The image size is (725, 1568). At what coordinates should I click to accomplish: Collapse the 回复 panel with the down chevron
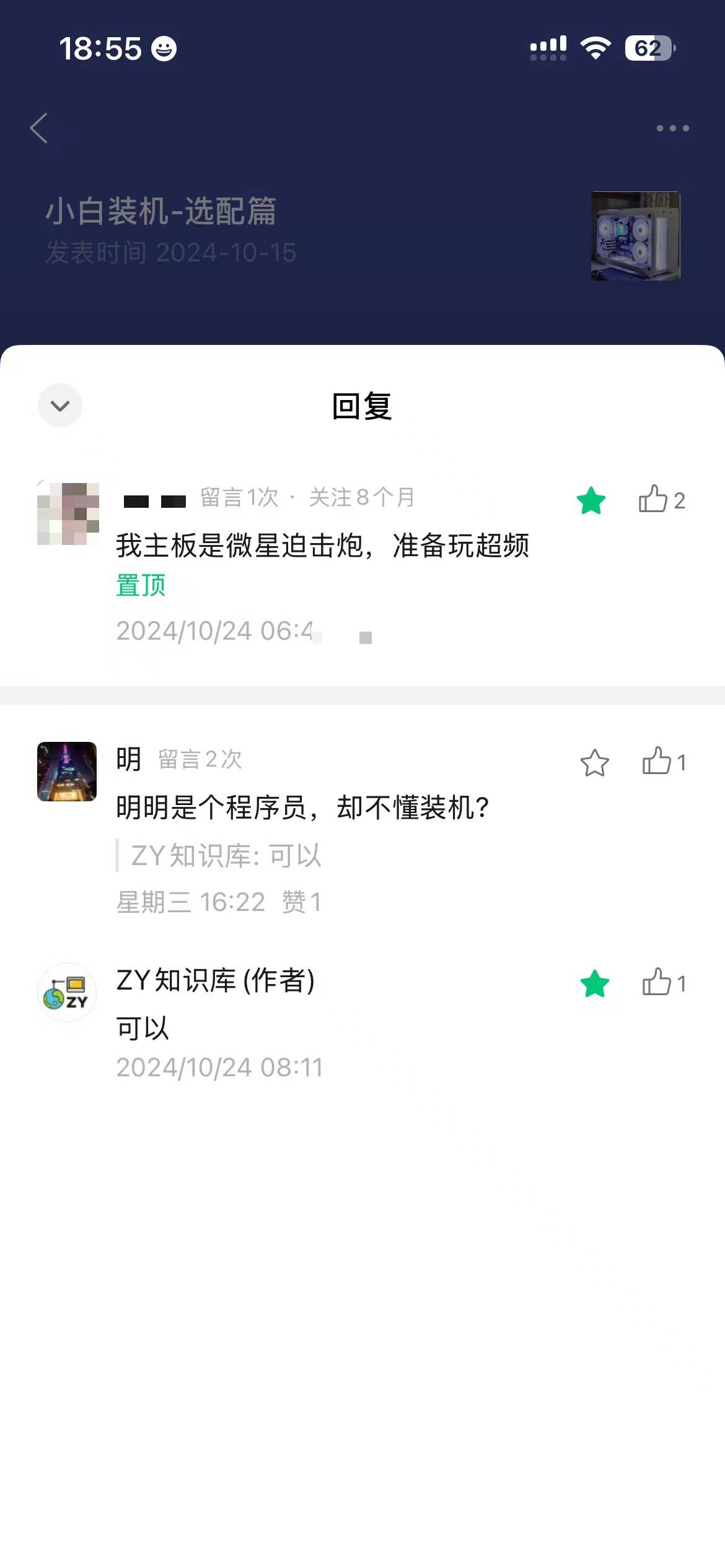60,406
